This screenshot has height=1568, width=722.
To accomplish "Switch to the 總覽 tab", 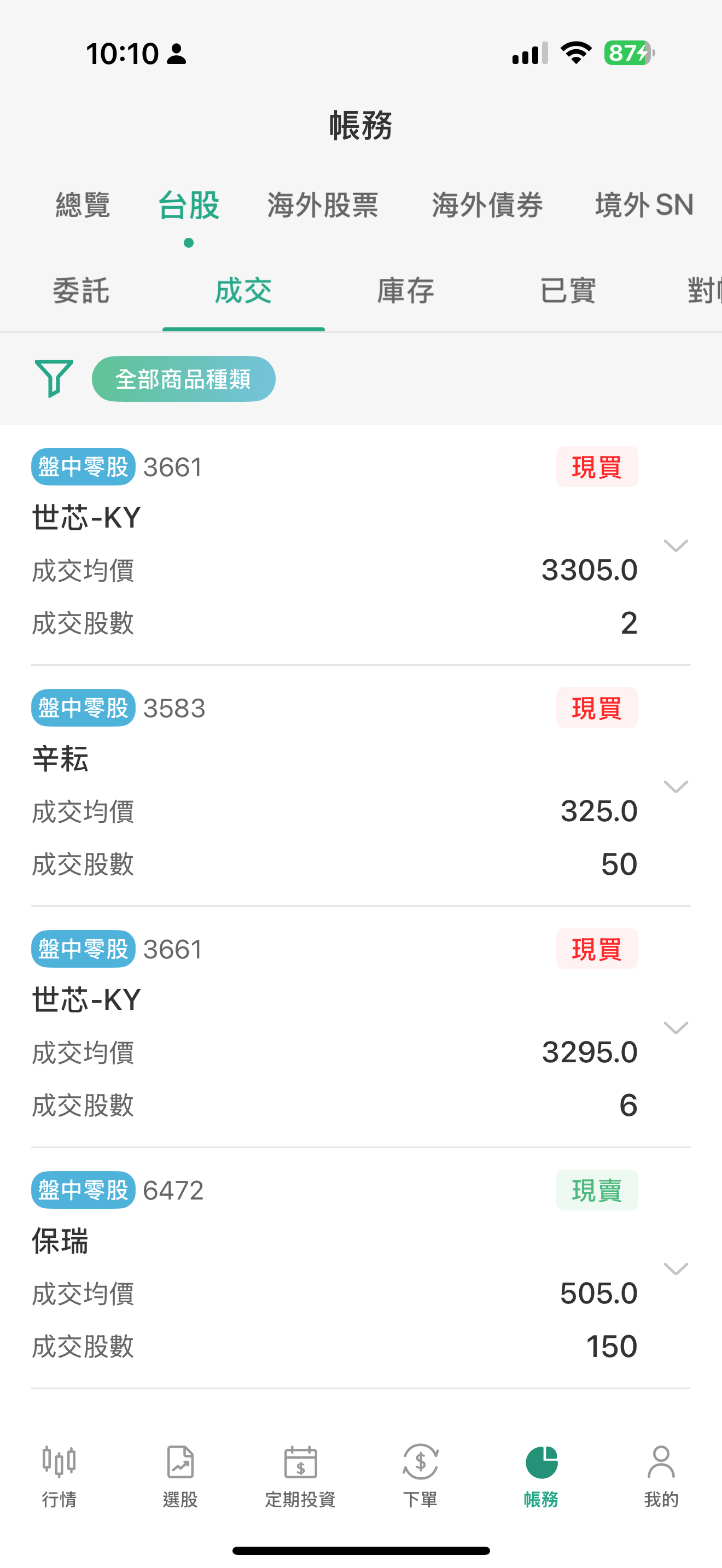I will point(83,205).
